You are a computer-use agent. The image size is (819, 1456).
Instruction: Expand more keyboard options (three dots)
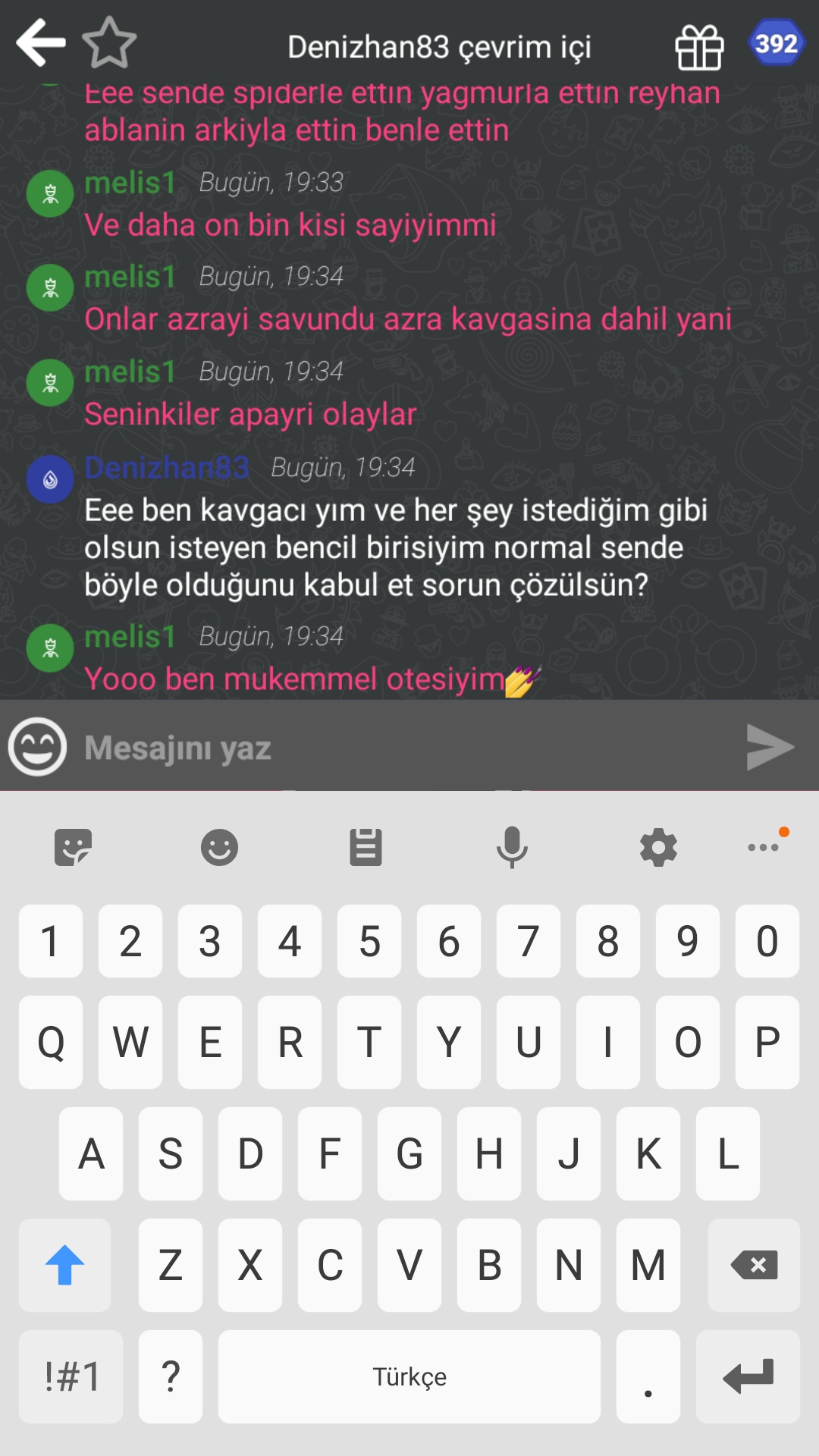(x=763, y=847)
